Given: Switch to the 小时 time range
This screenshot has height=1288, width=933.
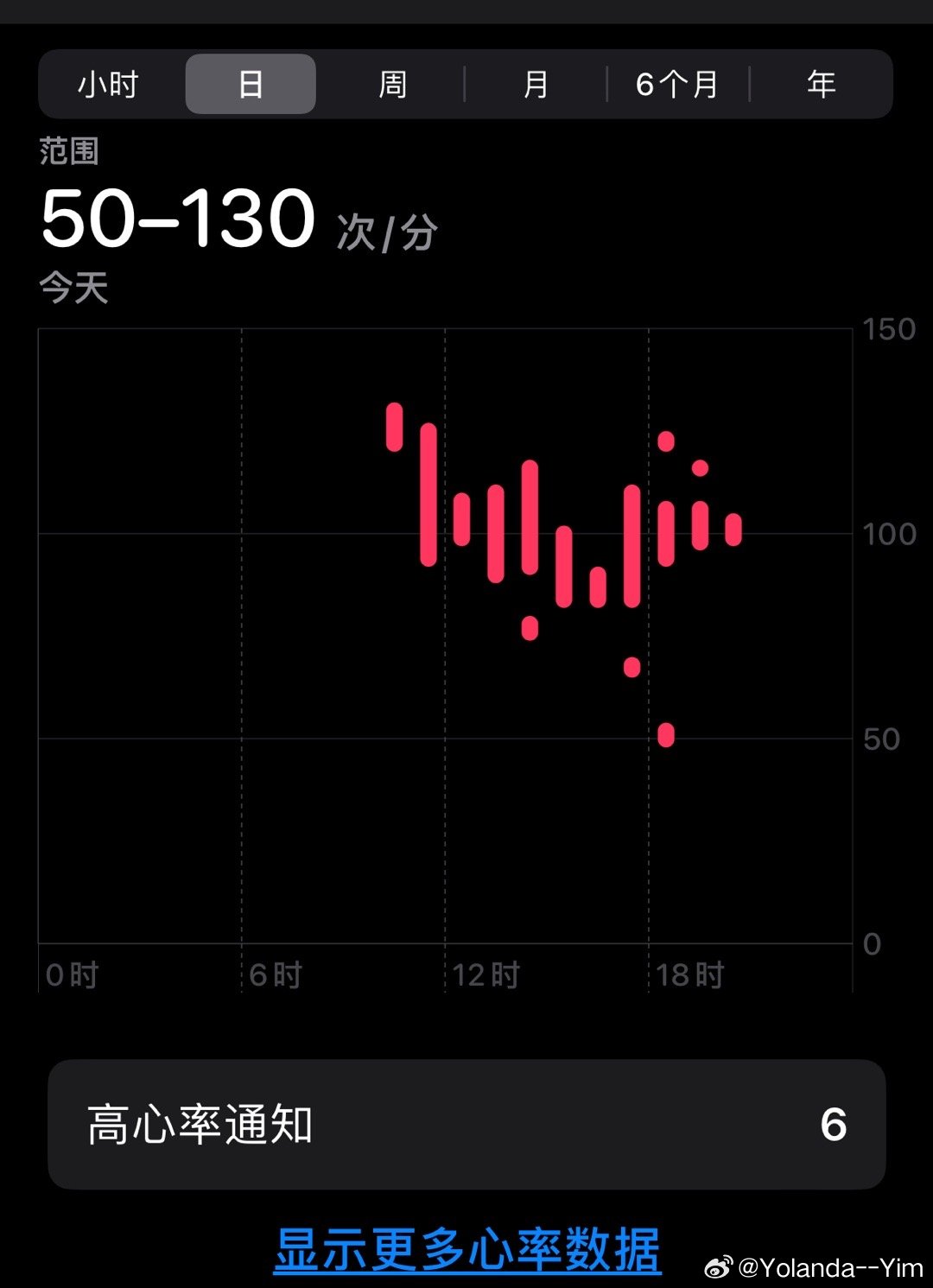Looking at the screenshot, I should pyautogui.click(x=108, y=85).
